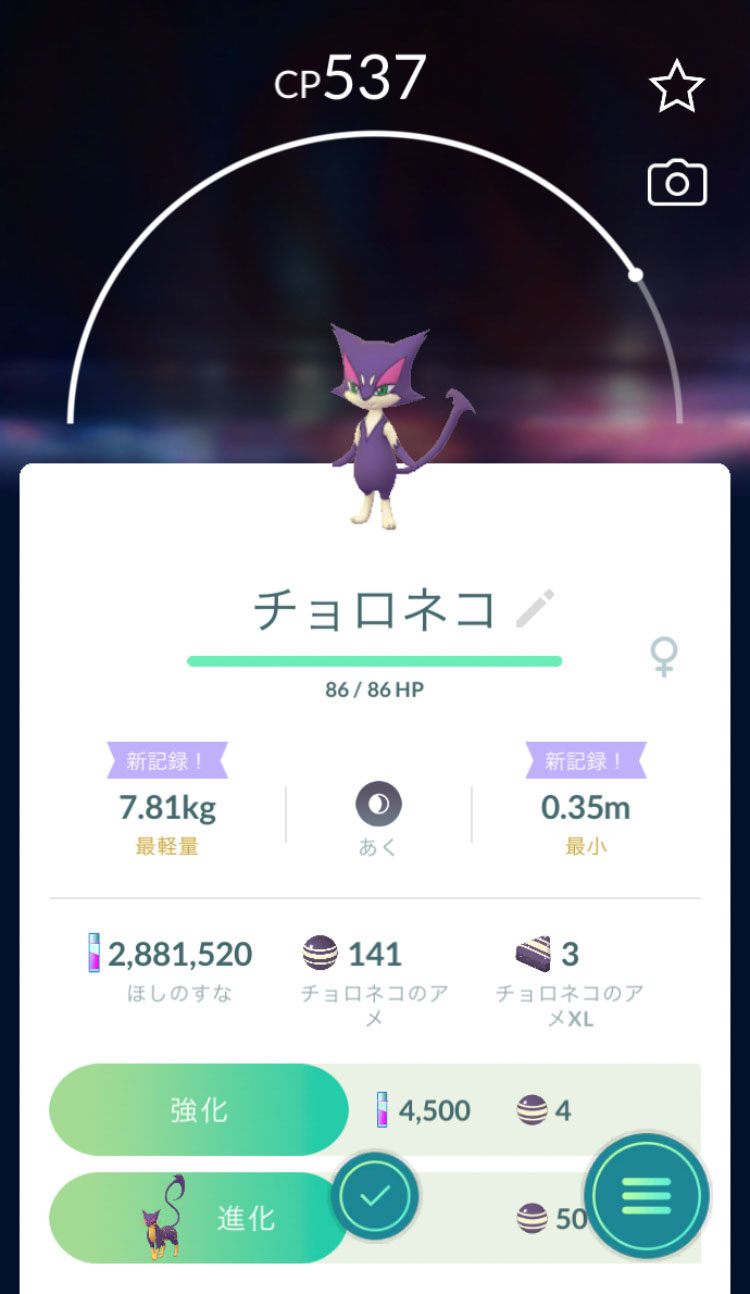Confirm with the round checkmark button
Viewport: 750px width, 1294px height.
click(375, 1196)
